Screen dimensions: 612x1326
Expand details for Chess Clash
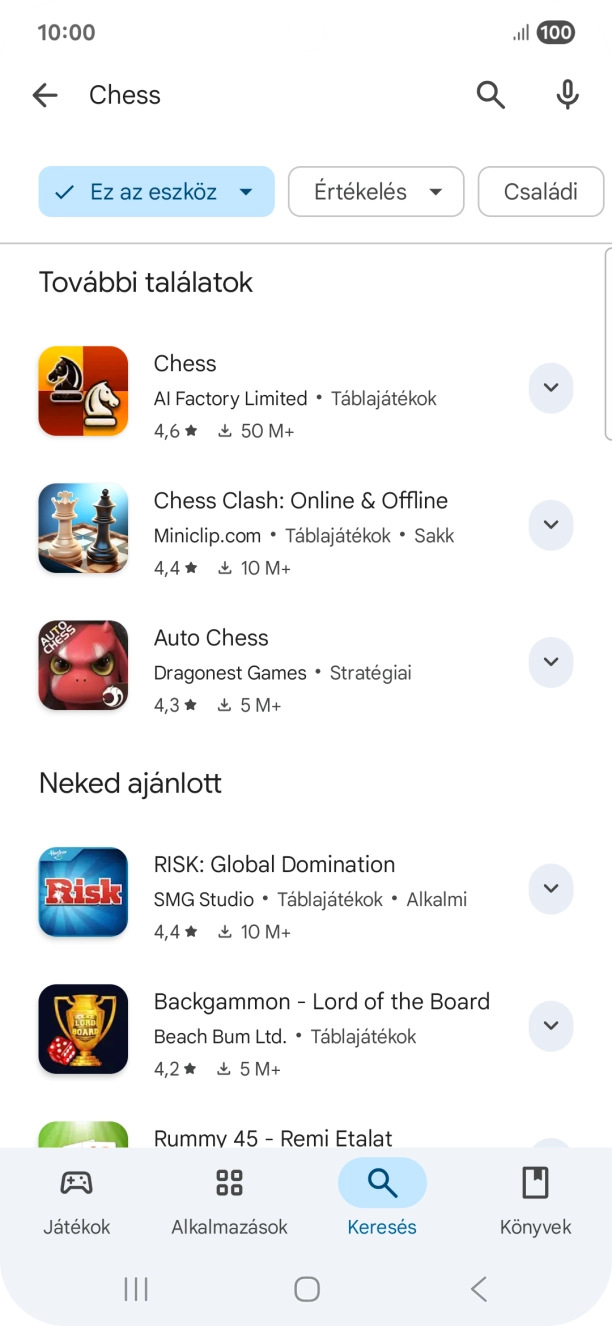pos(550,525)
